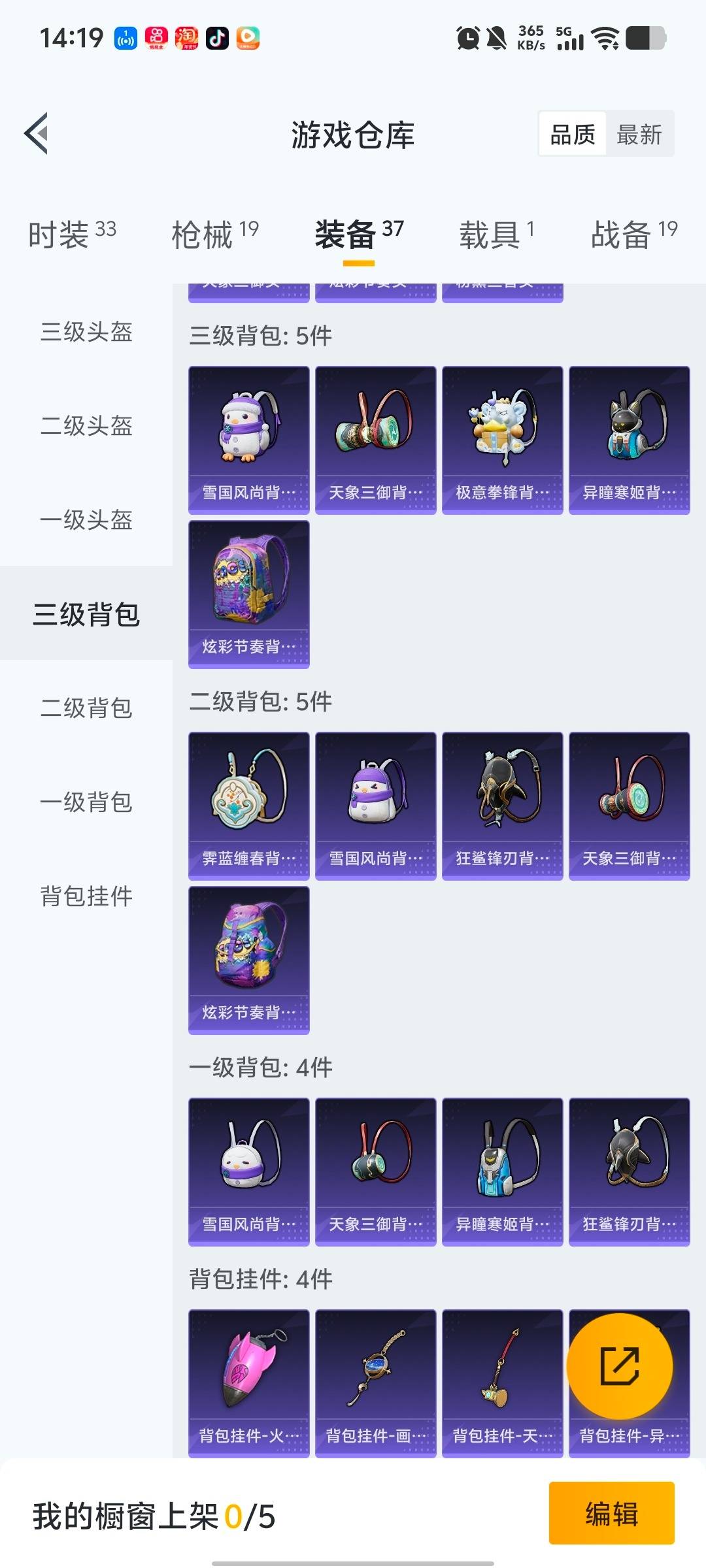The height and width of the screenshot is (1568, 706).
Task: Switch sorting to 最新
Action: (641, 134)
